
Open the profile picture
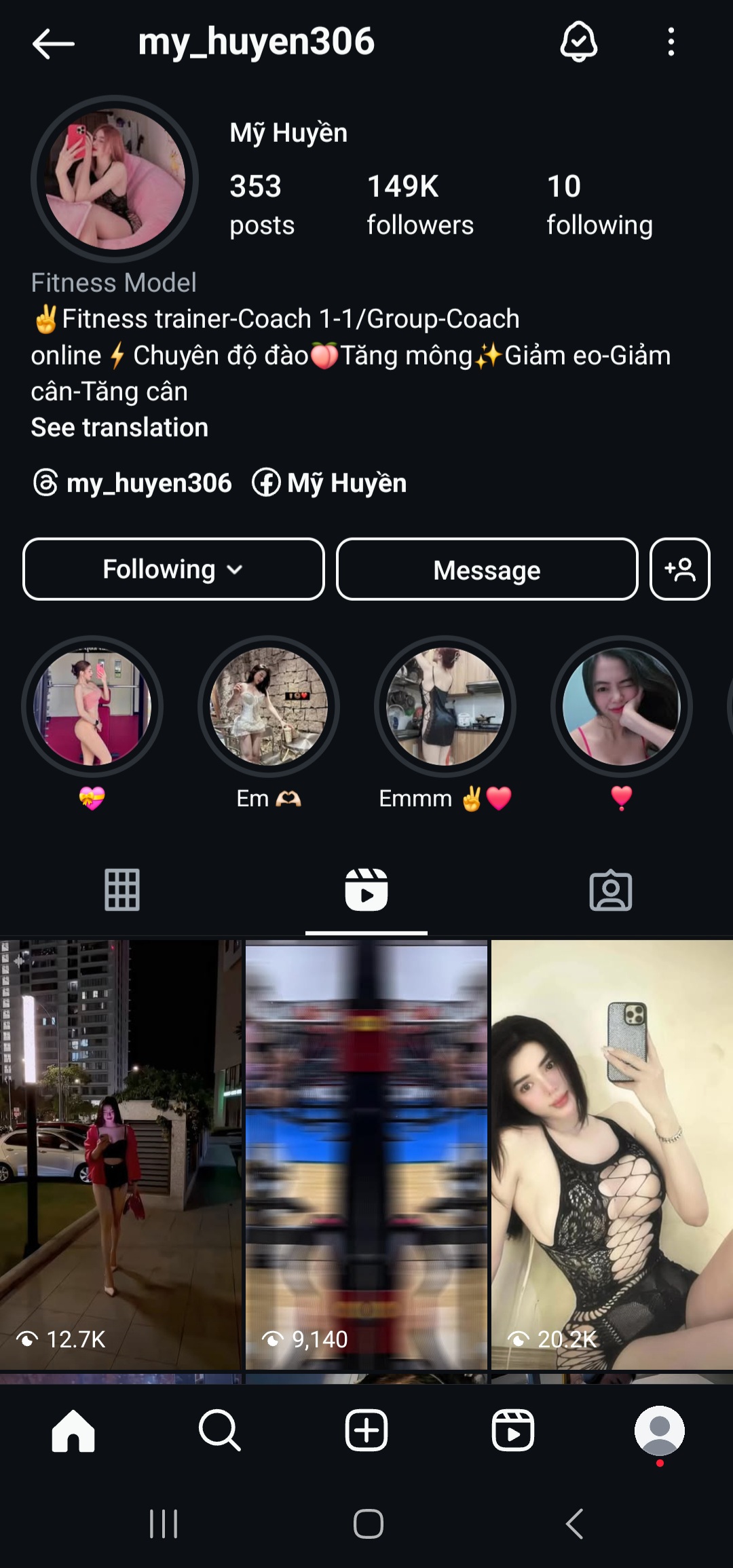point(115,179)
